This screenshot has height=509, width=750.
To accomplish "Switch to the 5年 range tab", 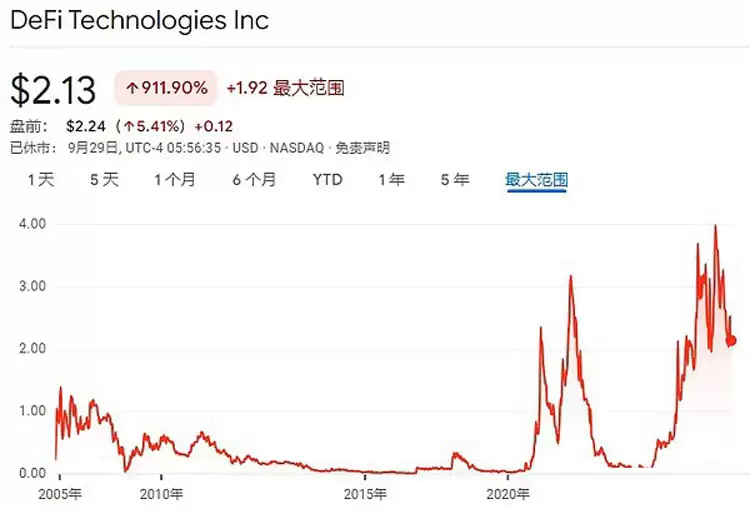I will 454,180.
